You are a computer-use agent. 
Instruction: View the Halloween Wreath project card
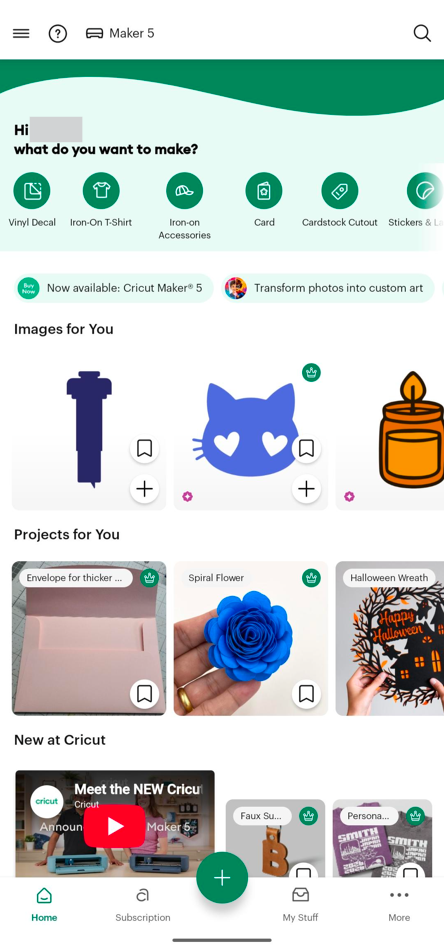[x=390, y=639]
